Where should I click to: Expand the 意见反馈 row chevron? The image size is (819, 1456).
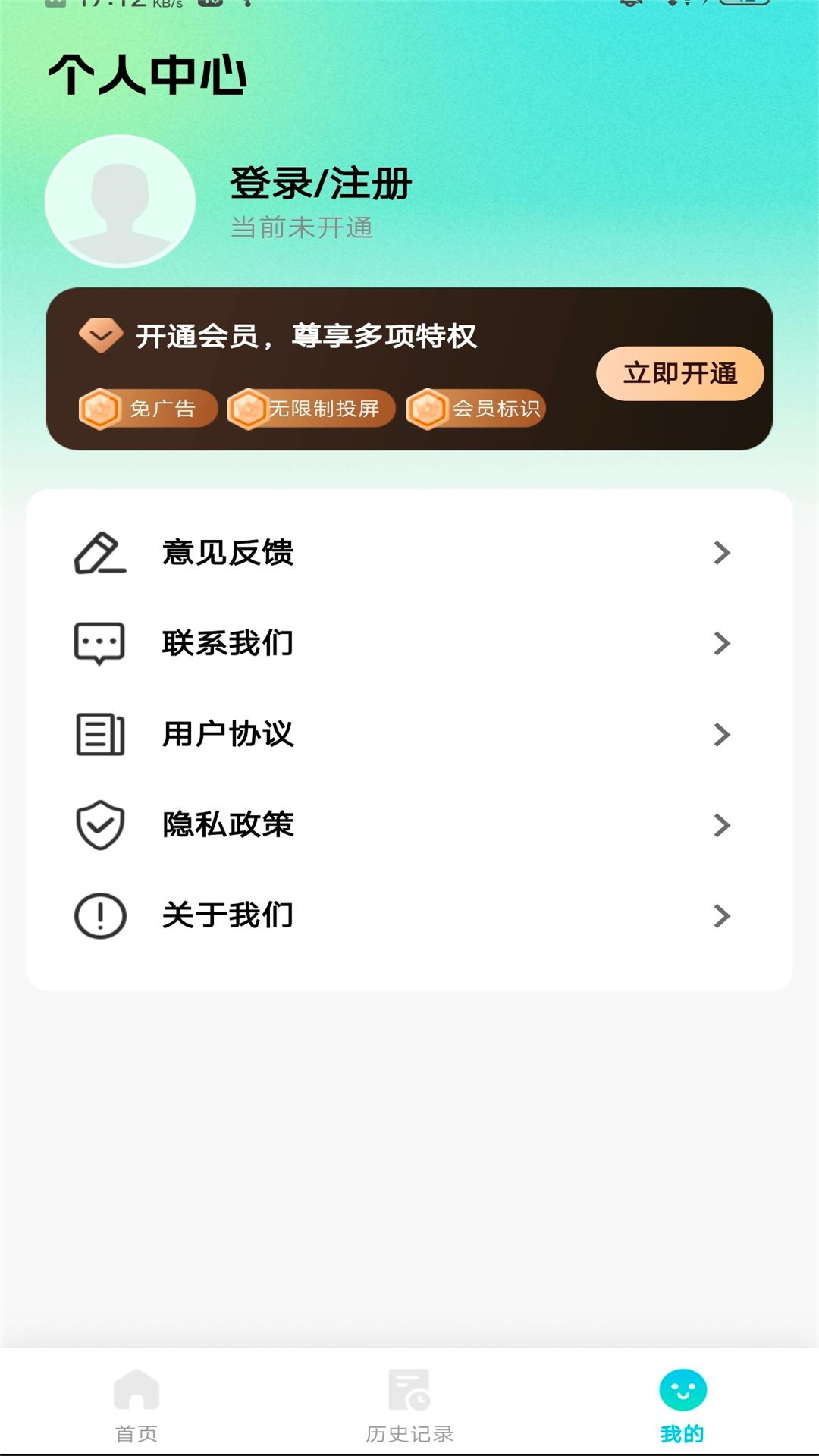pyautogui.click(x=722, y=553)
